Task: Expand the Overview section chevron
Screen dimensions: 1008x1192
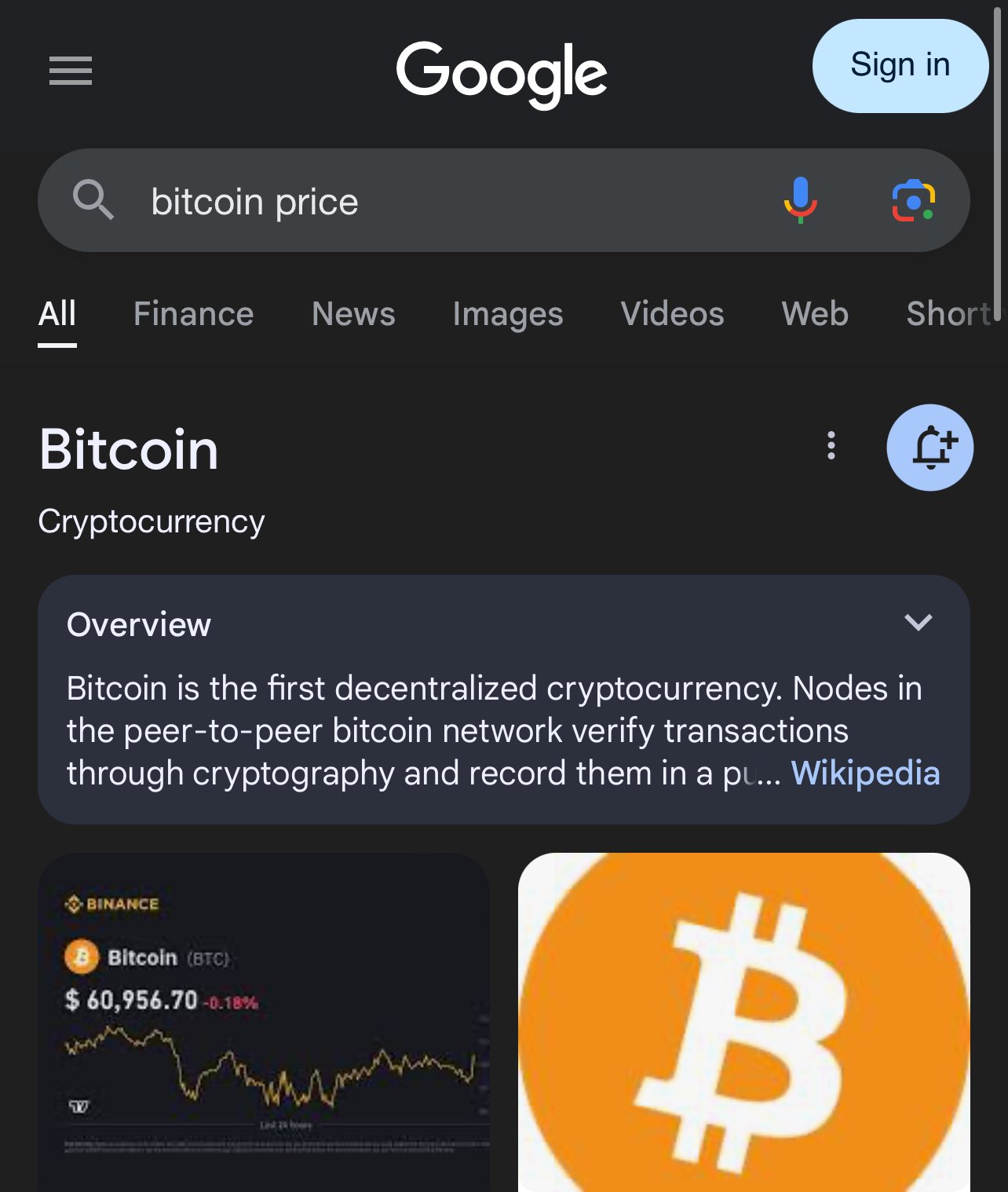Action: [x=918, y=623]
